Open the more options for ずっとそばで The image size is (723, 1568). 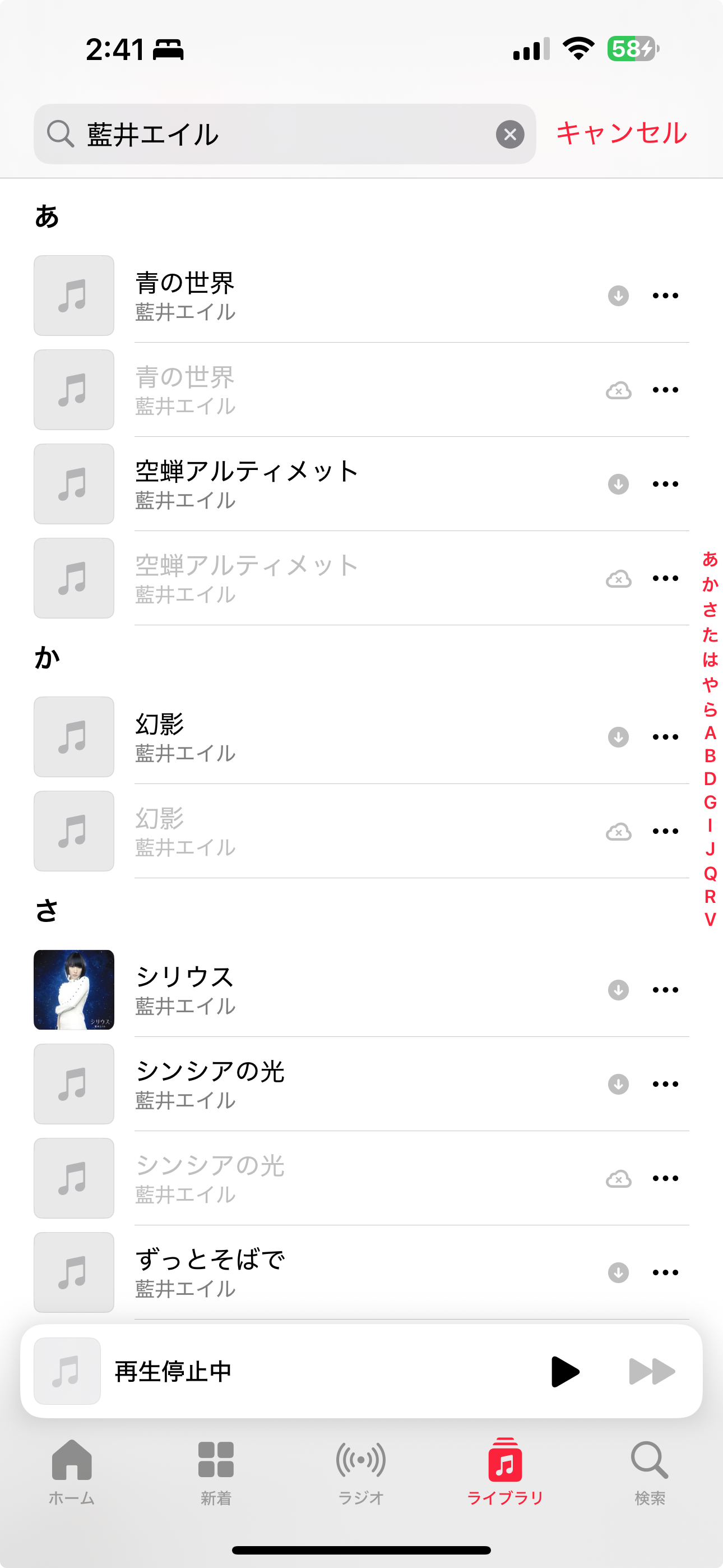(665, 1272)
